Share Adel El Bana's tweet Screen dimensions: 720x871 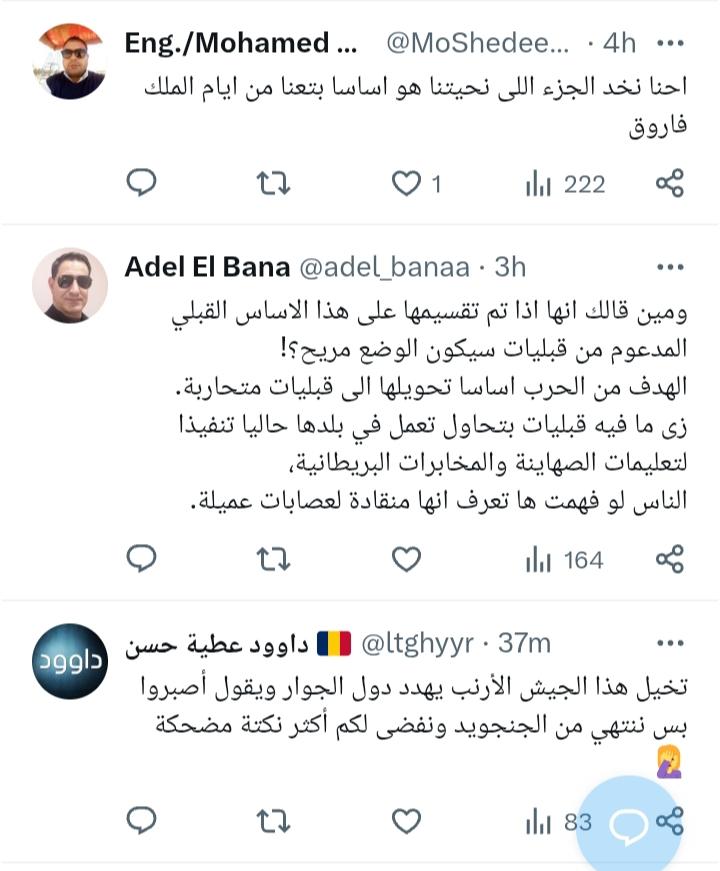669,559
